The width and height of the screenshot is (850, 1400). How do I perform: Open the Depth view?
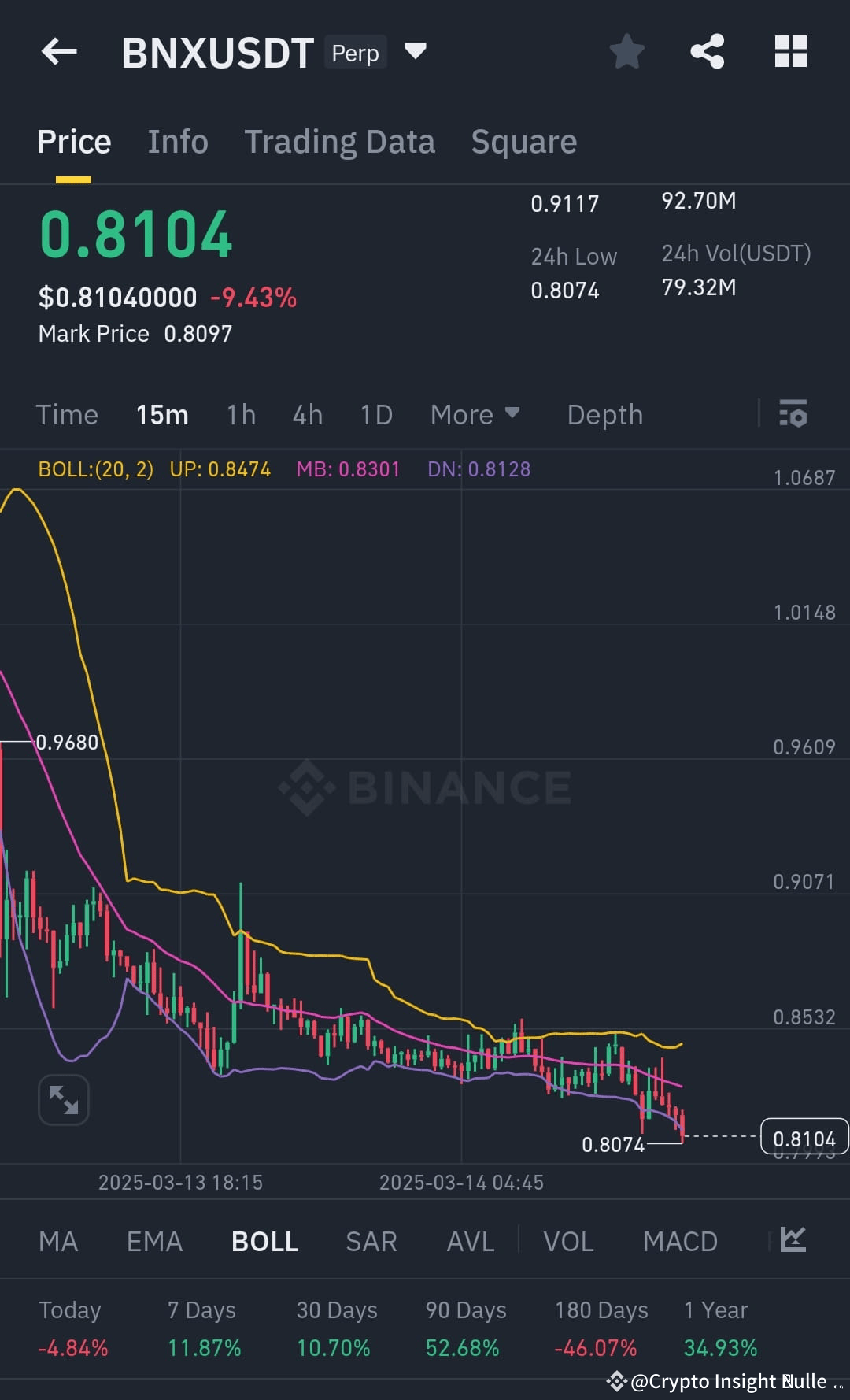(604, 414)
